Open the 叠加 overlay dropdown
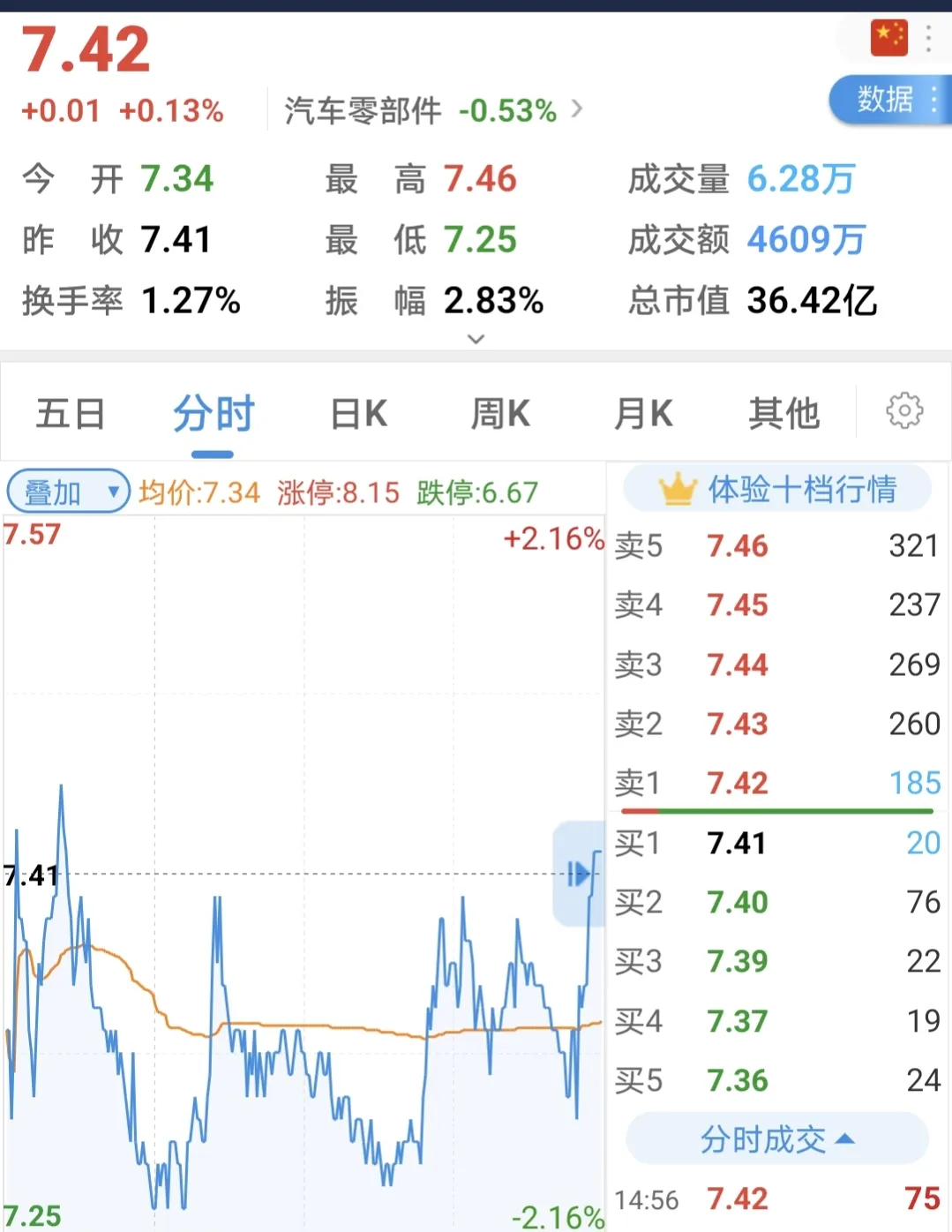 (x=68, y=492)
